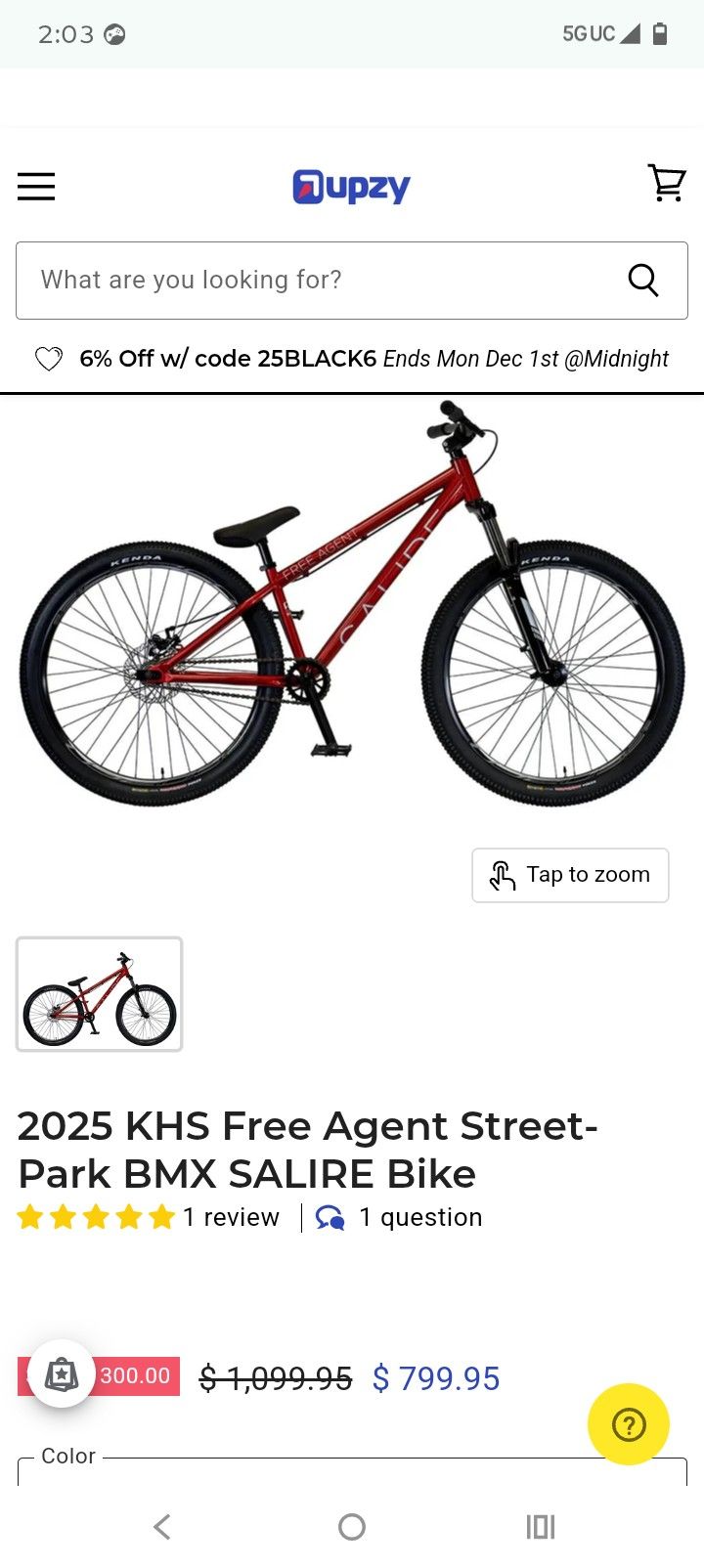Select the red bike thumbnail
This screenshot has height=1568, width=704.
[x=99, y=993]
